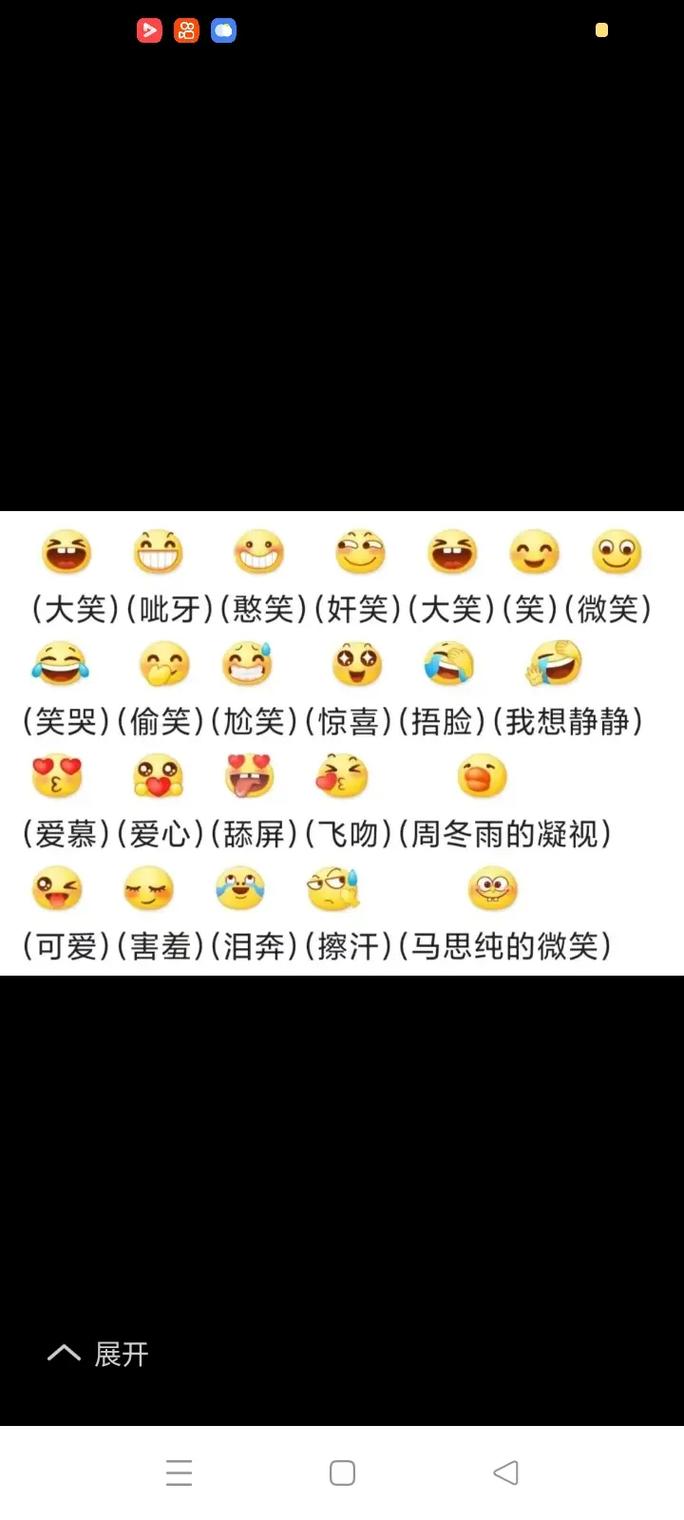Screen dimensions: 684x1520
Task: Open the recent apps menu
Action: (179, 1472)
